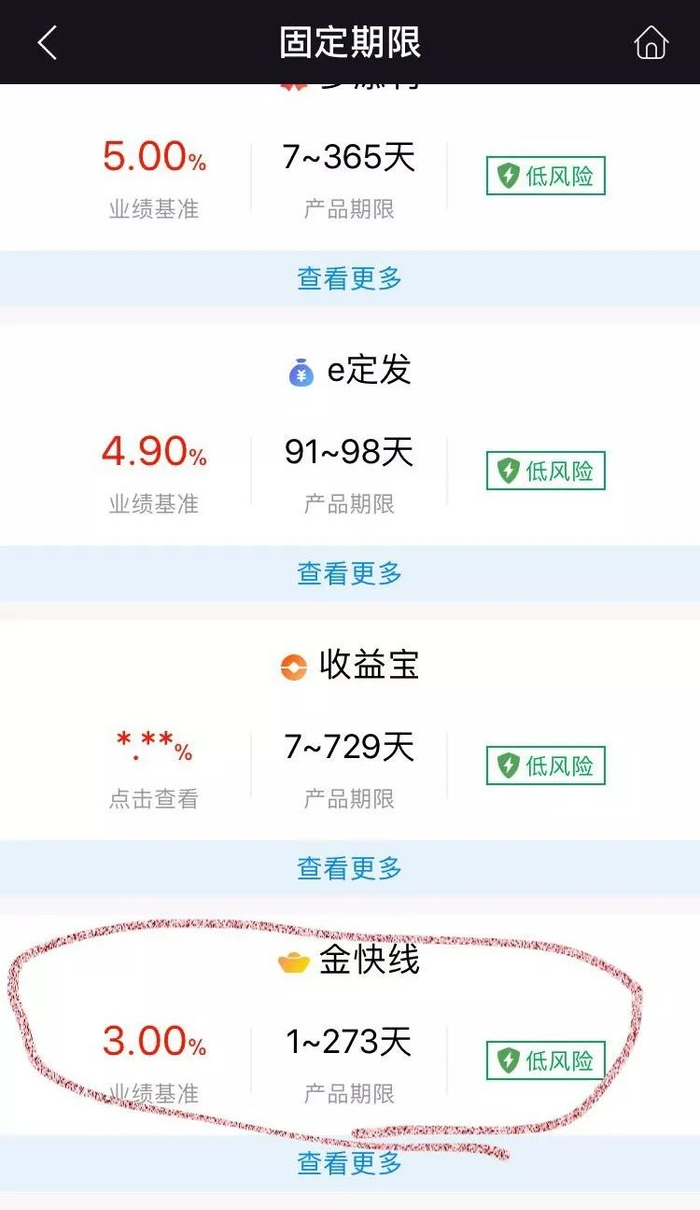Reveal hidden rate for 收益宝
Viewport: 700px width, 1210px height.
[x=154, y=765]
